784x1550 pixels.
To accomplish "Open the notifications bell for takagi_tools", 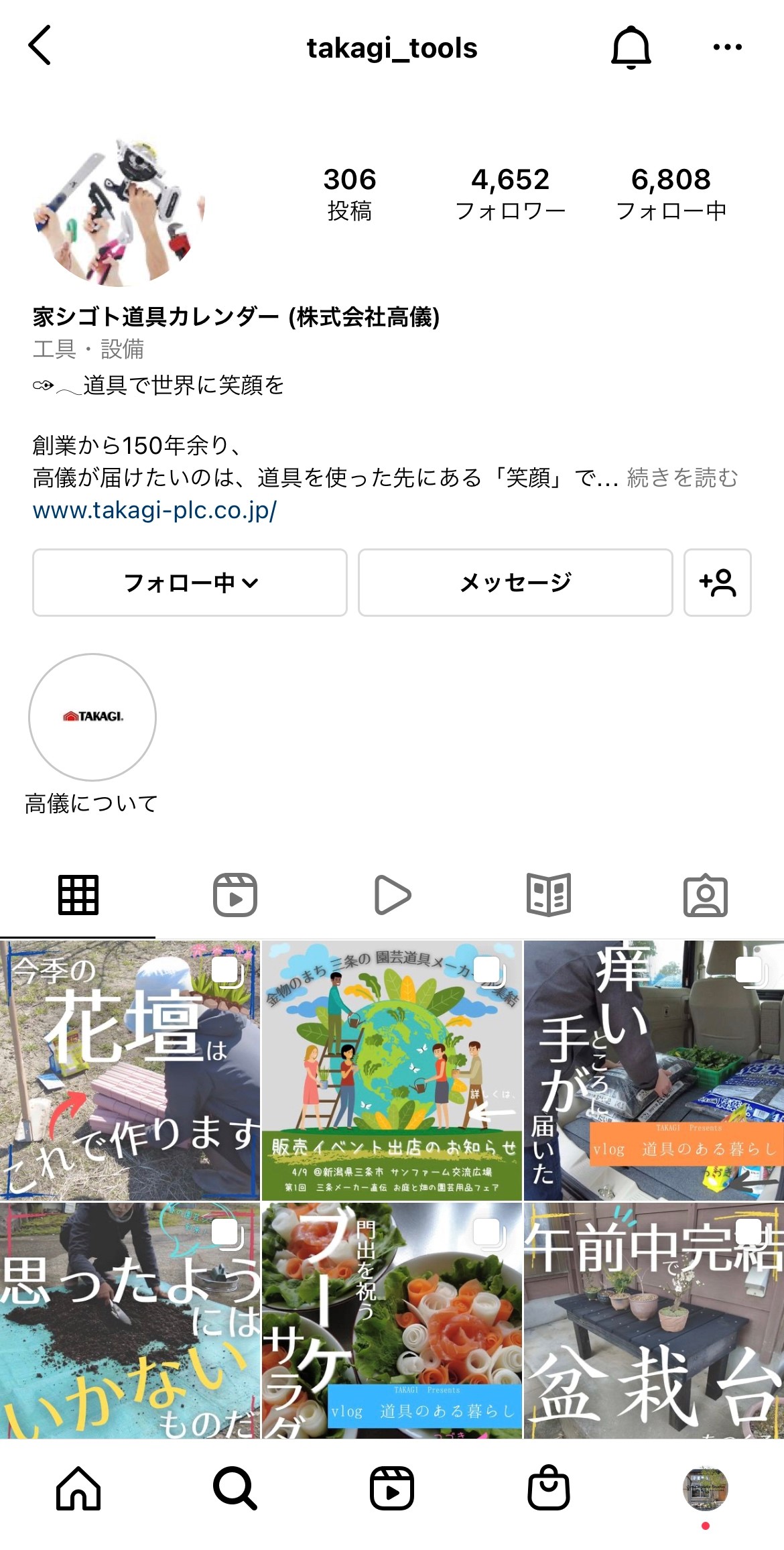I will (x=631, y=47).
